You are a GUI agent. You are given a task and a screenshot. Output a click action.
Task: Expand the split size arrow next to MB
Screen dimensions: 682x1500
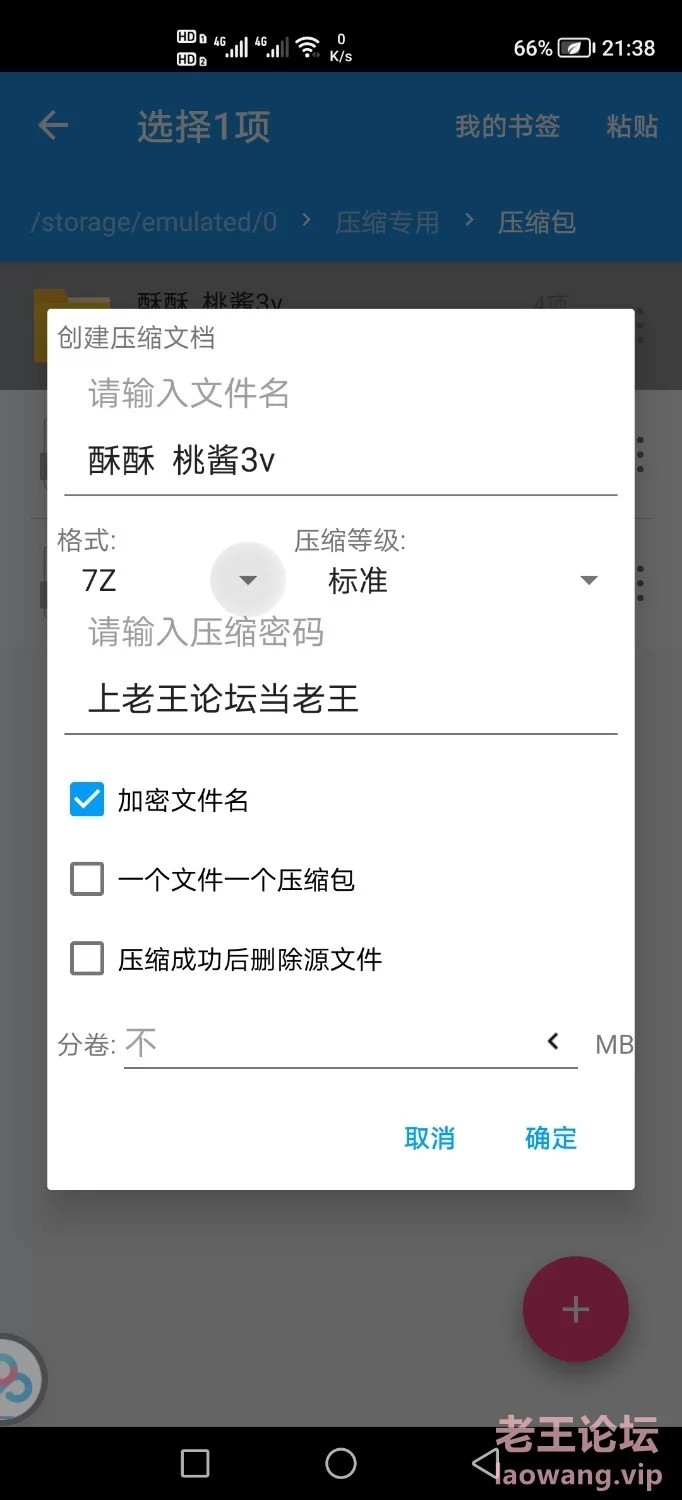pyautogui.click(x=553, y=1042)
